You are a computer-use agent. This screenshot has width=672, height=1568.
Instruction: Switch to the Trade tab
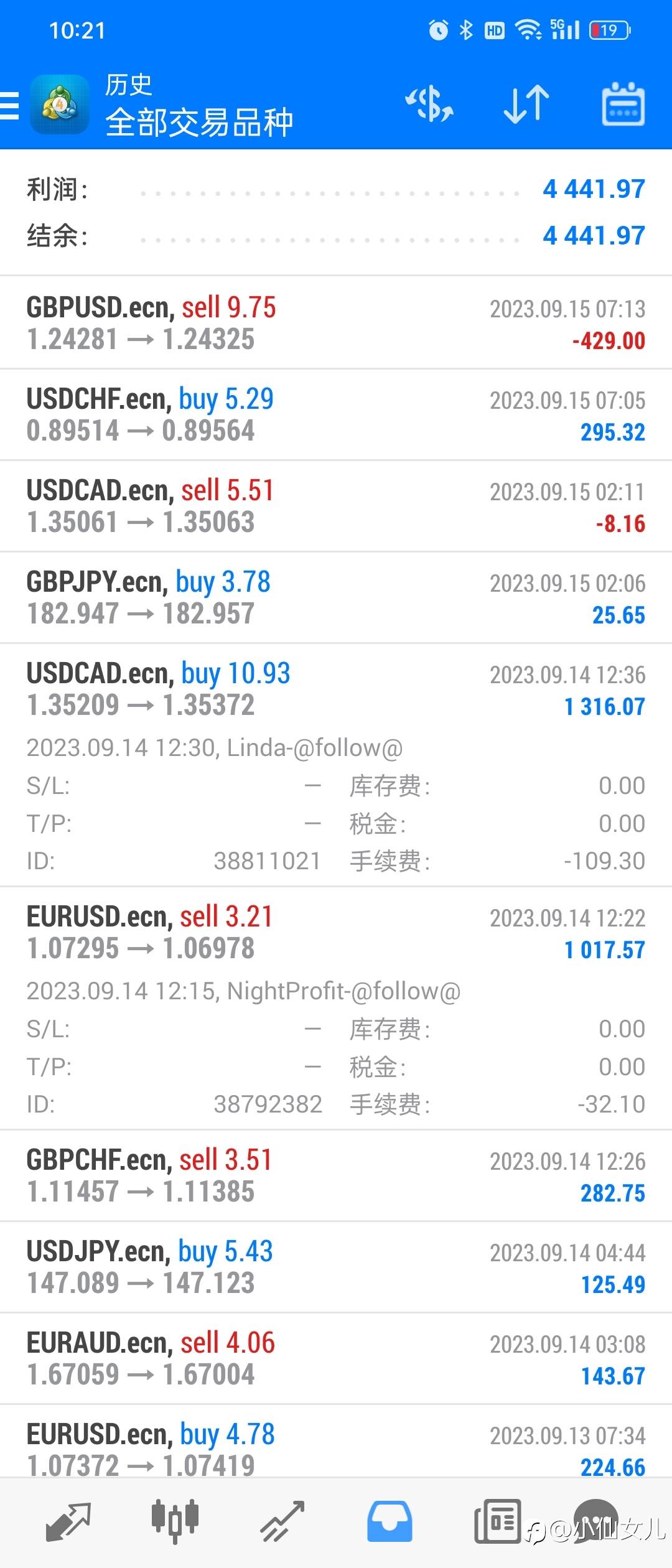pos(282,1521)
